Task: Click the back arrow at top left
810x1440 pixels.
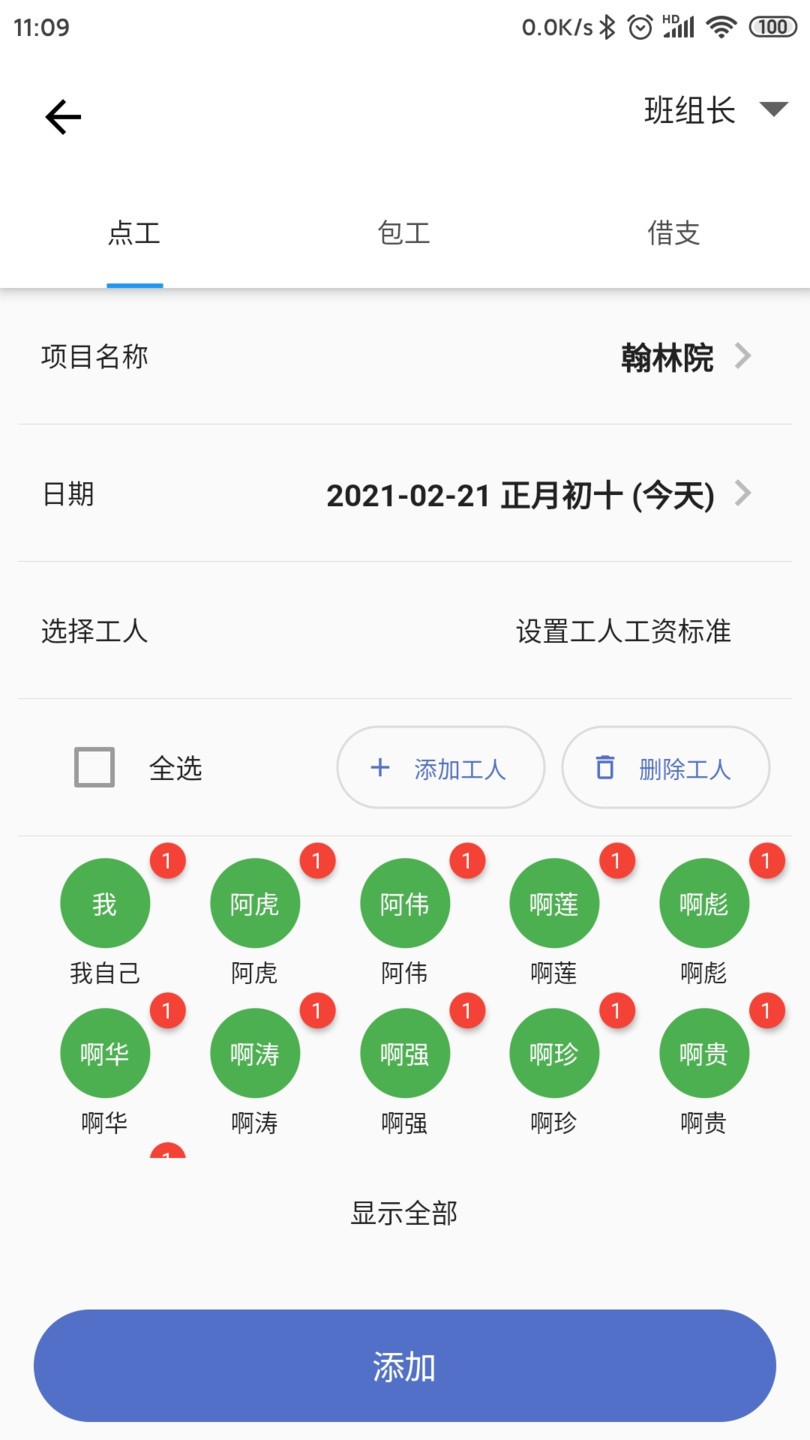Action: tap(62, 116)
